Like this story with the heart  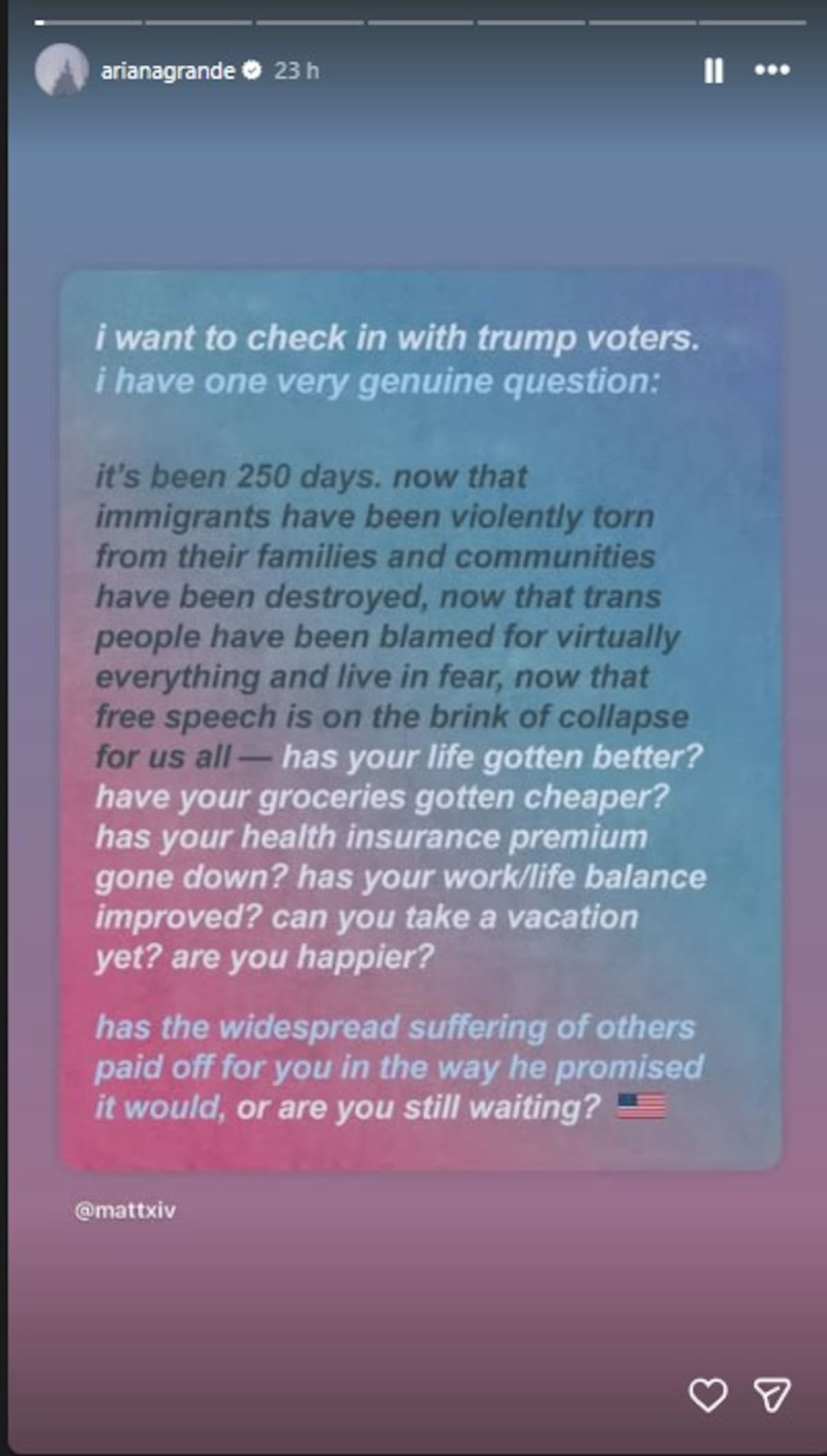pos(708,1395)
